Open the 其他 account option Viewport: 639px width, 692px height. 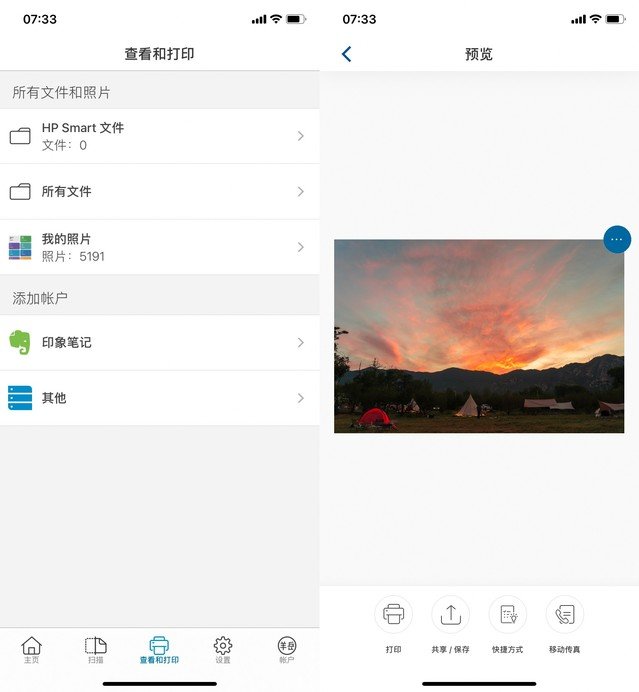(x=160, y=398)
